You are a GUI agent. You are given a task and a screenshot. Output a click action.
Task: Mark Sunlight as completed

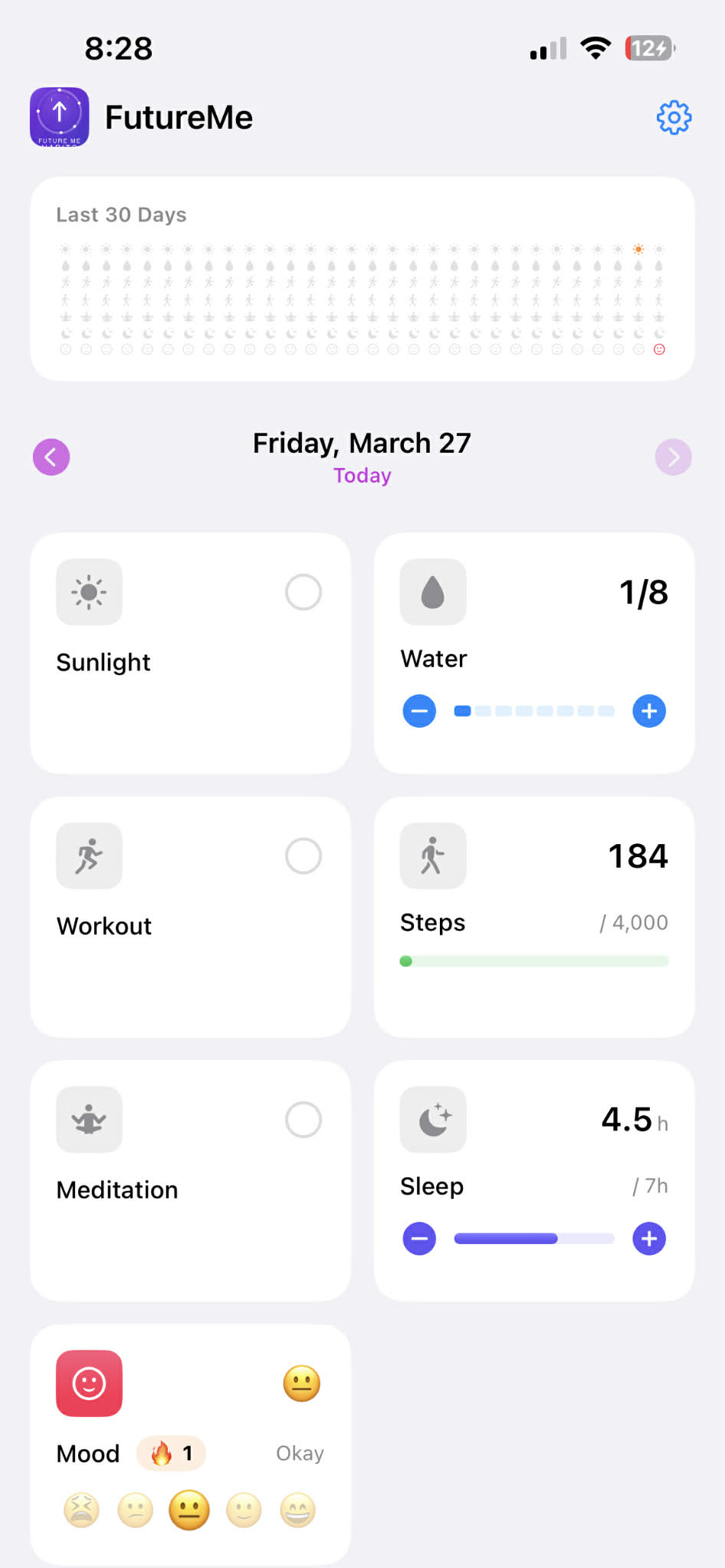click(x=303, y=591)
